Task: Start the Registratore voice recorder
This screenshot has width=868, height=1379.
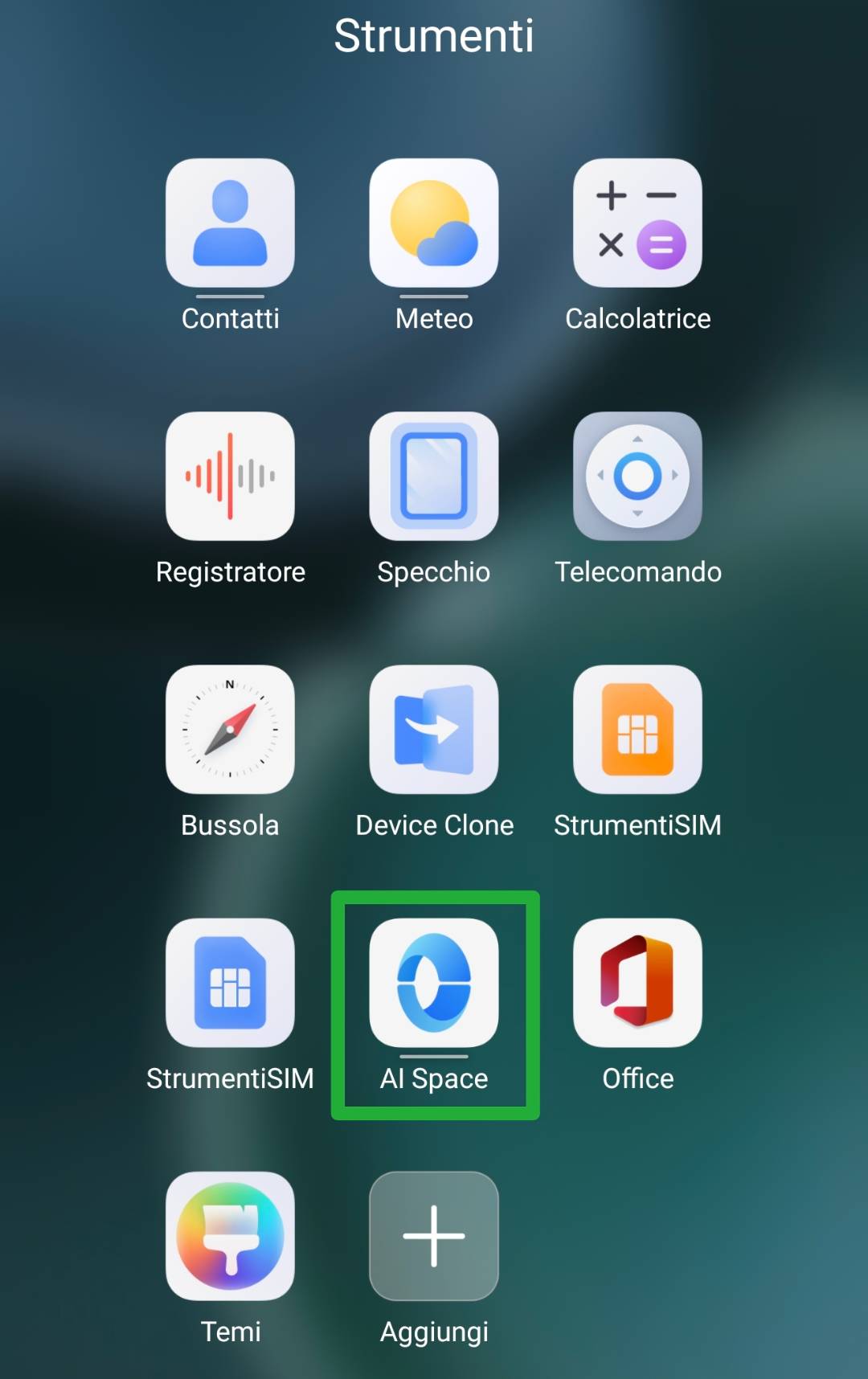Action: click(230, 476)
